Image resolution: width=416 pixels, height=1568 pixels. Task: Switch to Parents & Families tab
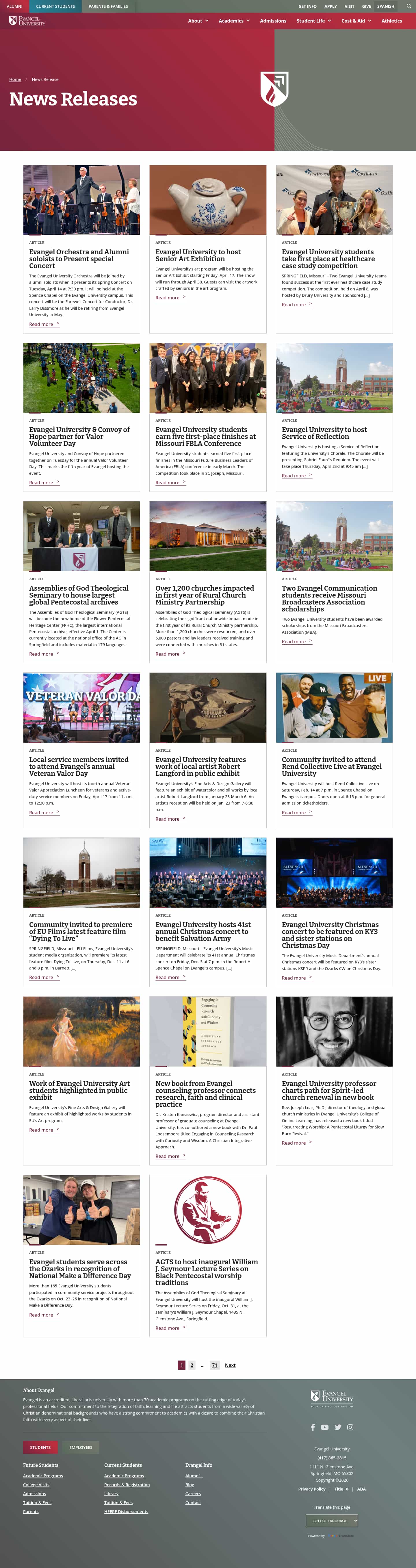coord(108,6)
